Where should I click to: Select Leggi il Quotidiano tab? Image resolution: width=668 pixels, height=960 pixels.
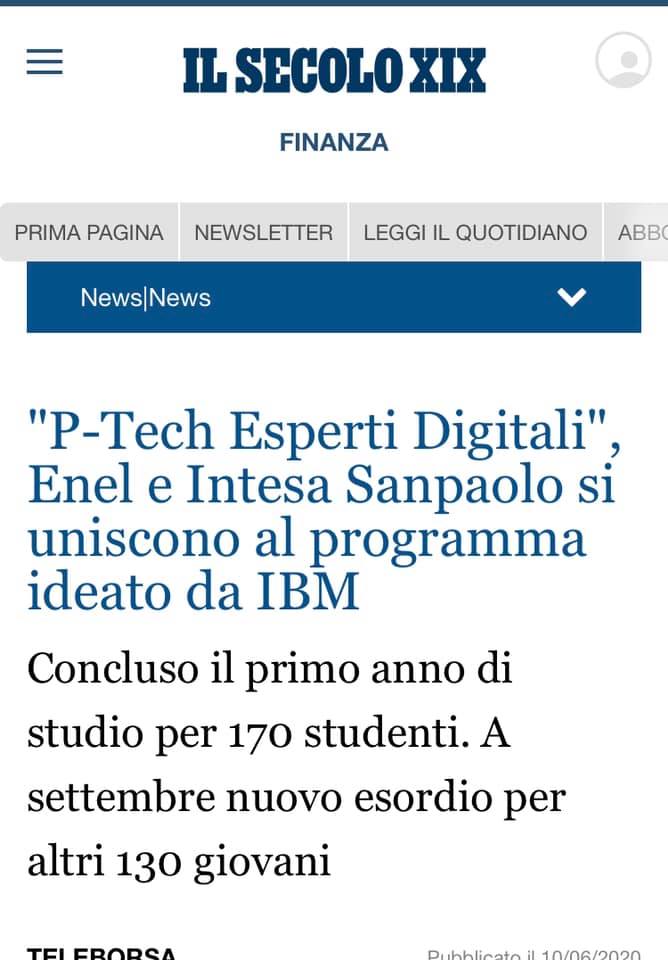click(475, 232)
